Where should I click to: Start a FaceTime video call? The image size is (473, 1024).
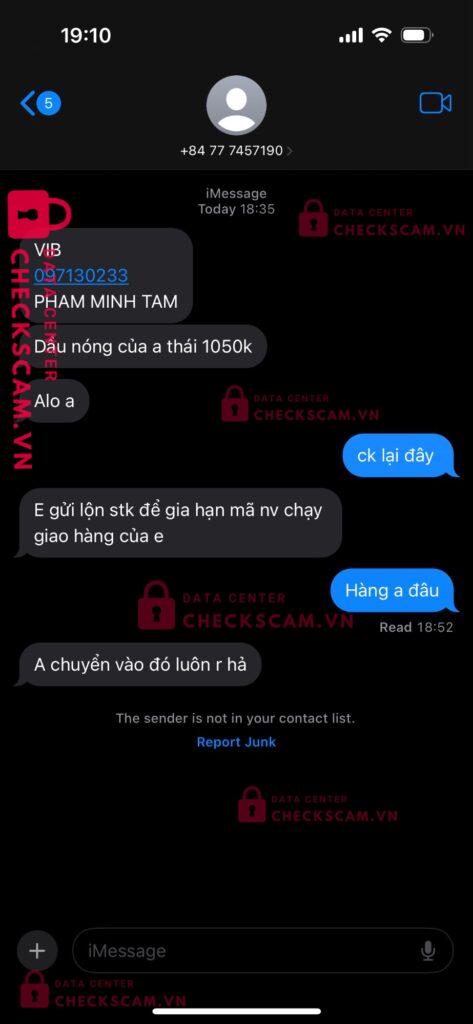click(435, 103)
